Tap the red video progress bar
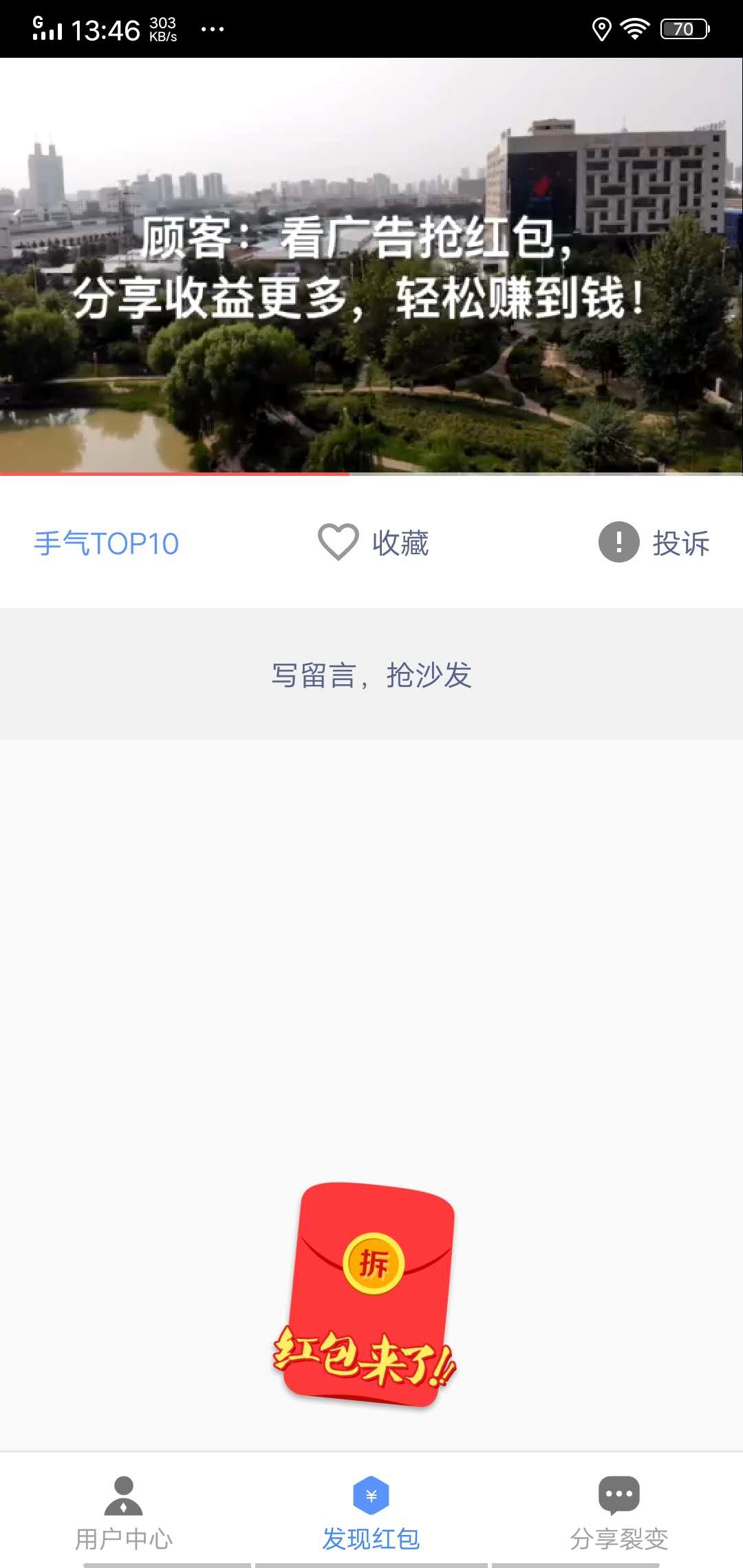 pyautogui.click(x=172, y=473)
